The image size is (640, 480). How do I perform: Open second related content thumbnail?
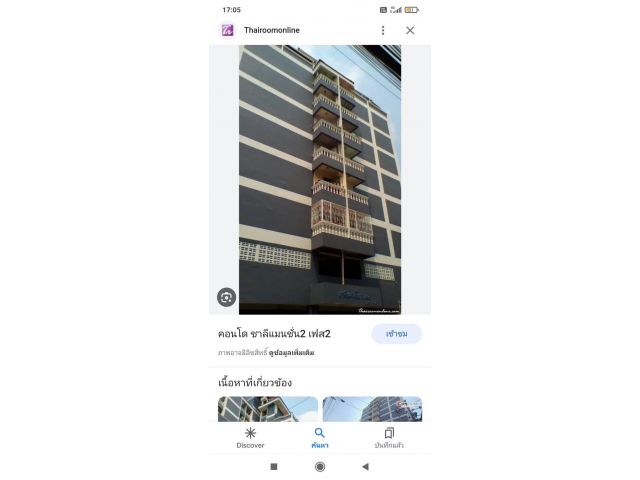372,408
